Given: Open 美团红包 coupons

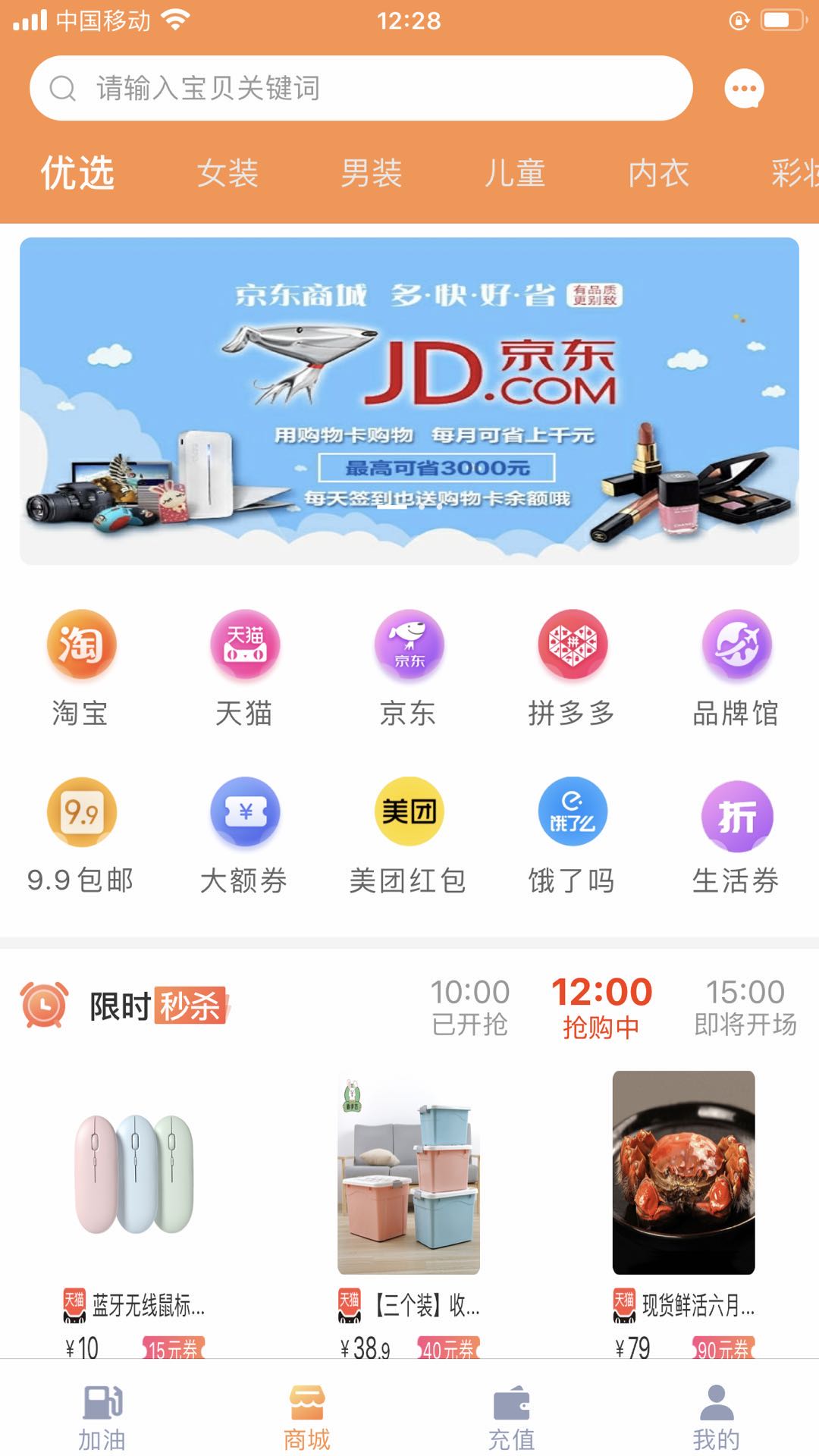Looking at the screenshot, I should pyautogui.click(x=408, y=836).
